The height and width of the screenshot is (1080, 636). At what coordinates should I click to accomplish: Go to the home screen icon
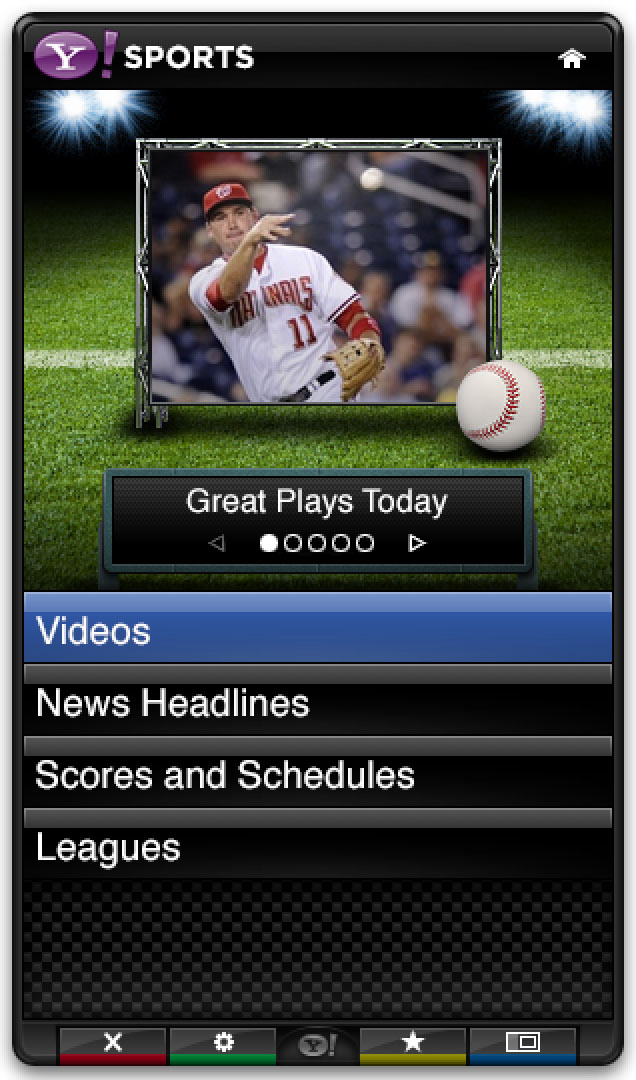pyautogui.click(x=572, y=59)
